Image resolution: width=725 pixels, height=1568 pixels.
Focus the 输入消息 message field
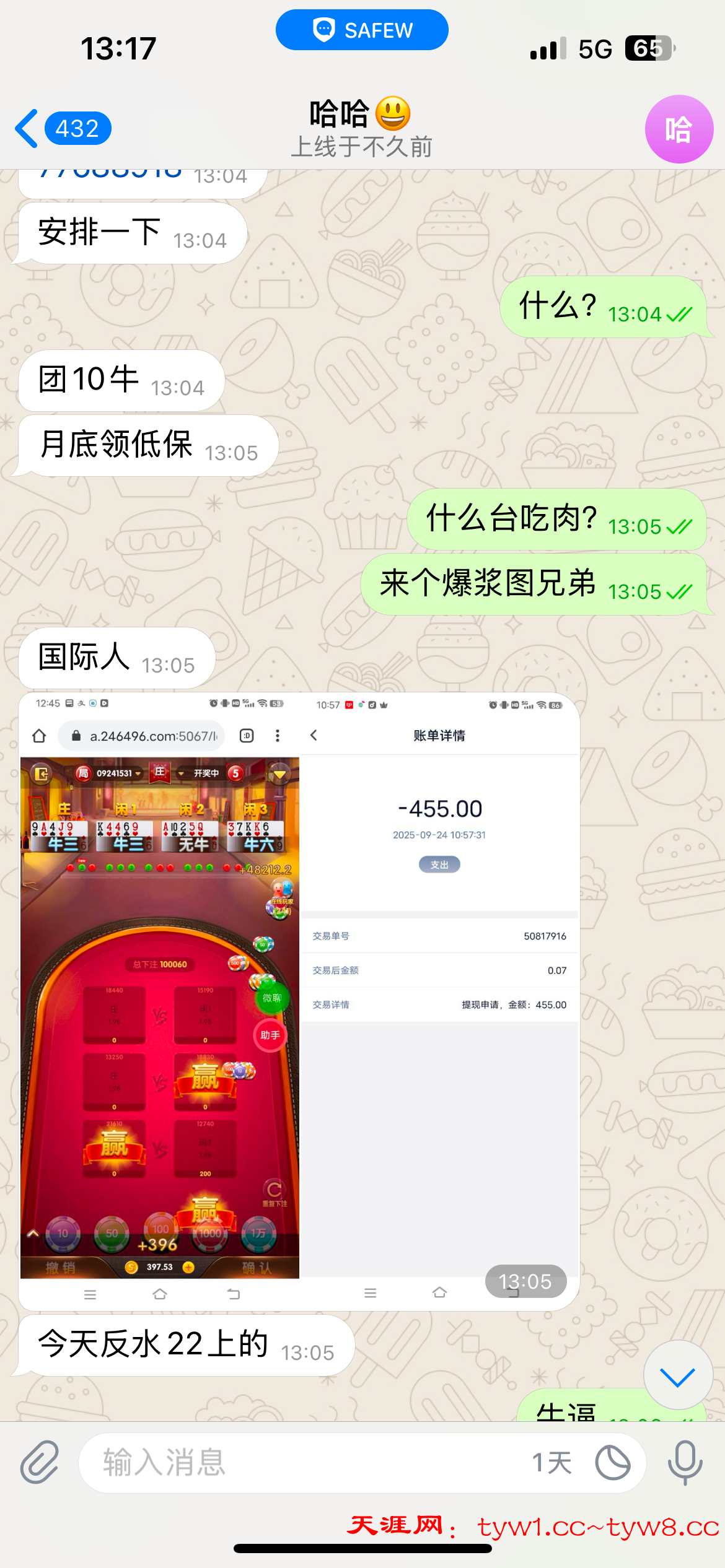pos(297,1462)
